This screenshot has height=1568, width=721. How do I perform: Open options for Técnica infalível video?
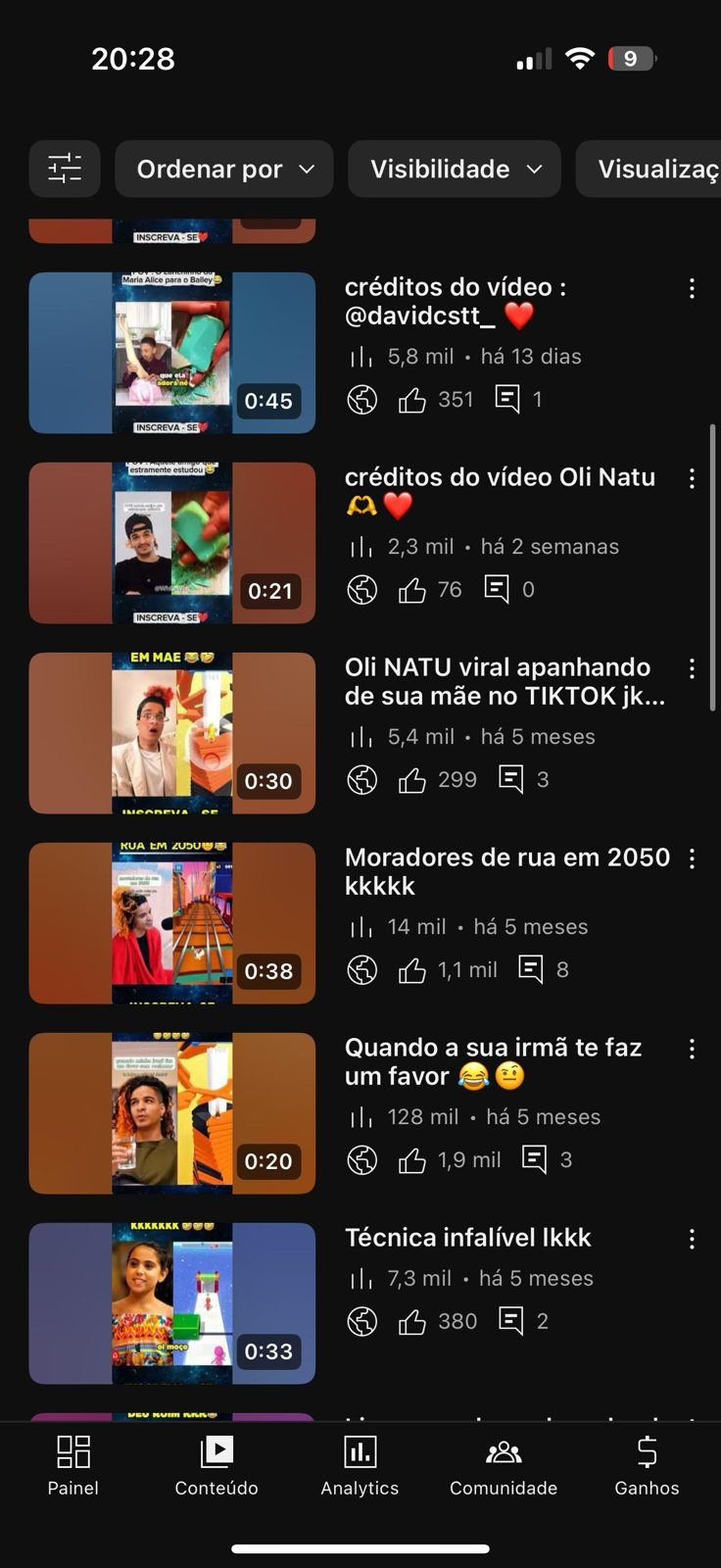pyautogui.click(x=692, y=1239)
